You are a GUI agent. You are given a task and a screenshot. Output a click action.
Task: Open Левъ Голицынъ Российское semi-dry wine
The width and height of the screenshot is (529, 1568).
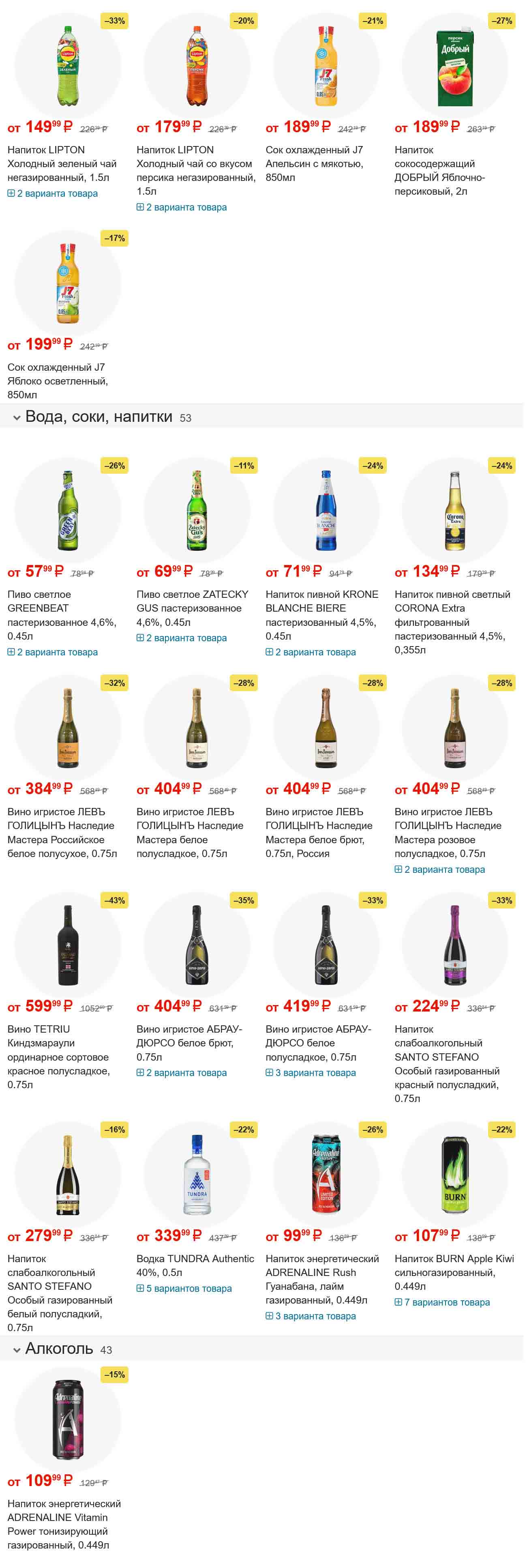[x=62, y=832]
